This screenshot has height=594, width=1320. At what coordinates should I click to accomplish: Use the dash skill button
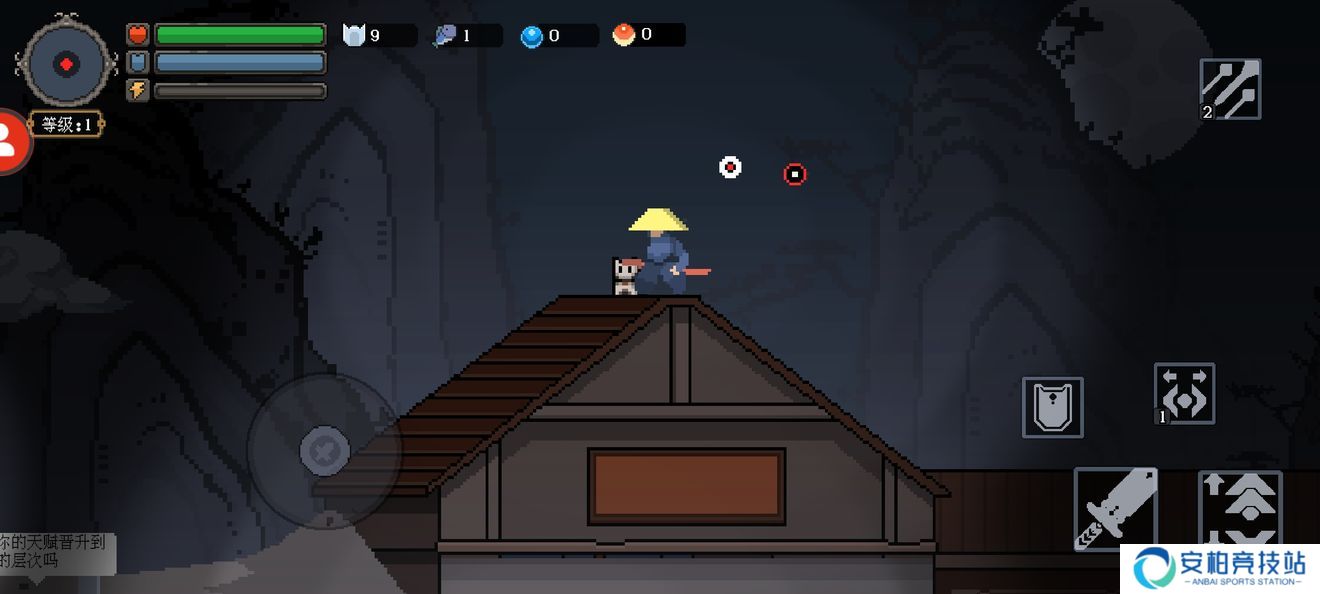click(1185, 394)
